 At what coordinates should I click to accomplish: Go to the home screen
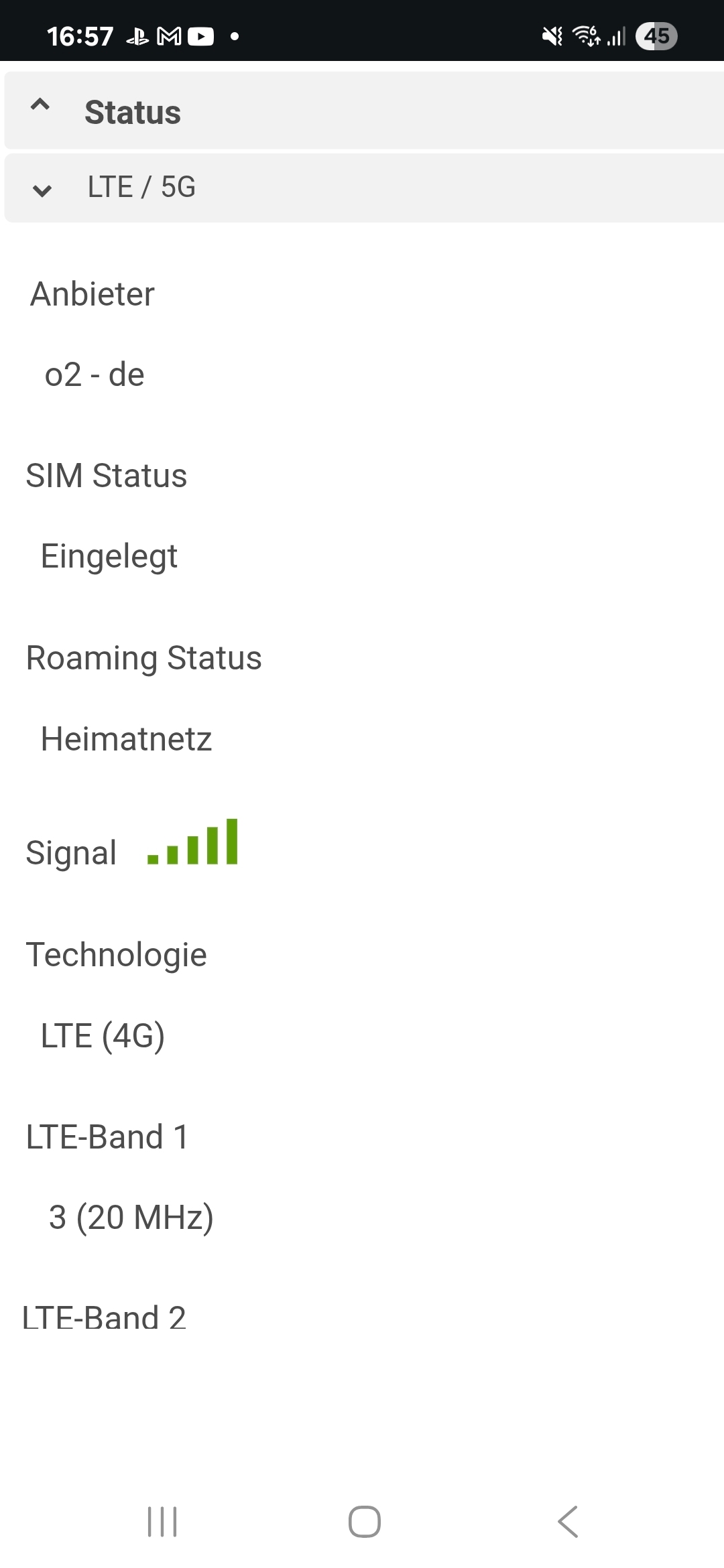pyautogui.click(x=365, y=1521)
